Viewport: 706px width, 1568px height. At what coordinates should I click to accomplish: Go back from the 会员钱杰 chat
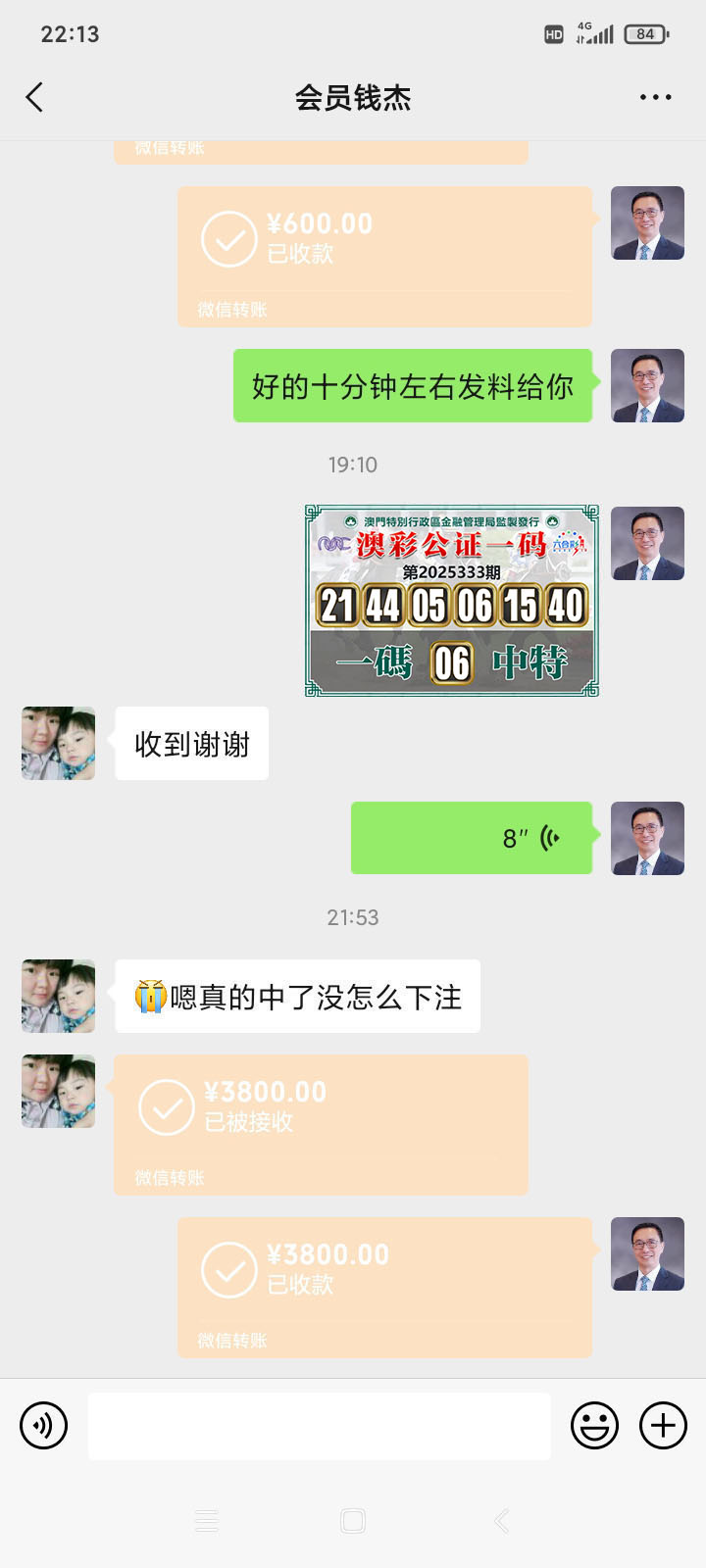coord(35,97)
